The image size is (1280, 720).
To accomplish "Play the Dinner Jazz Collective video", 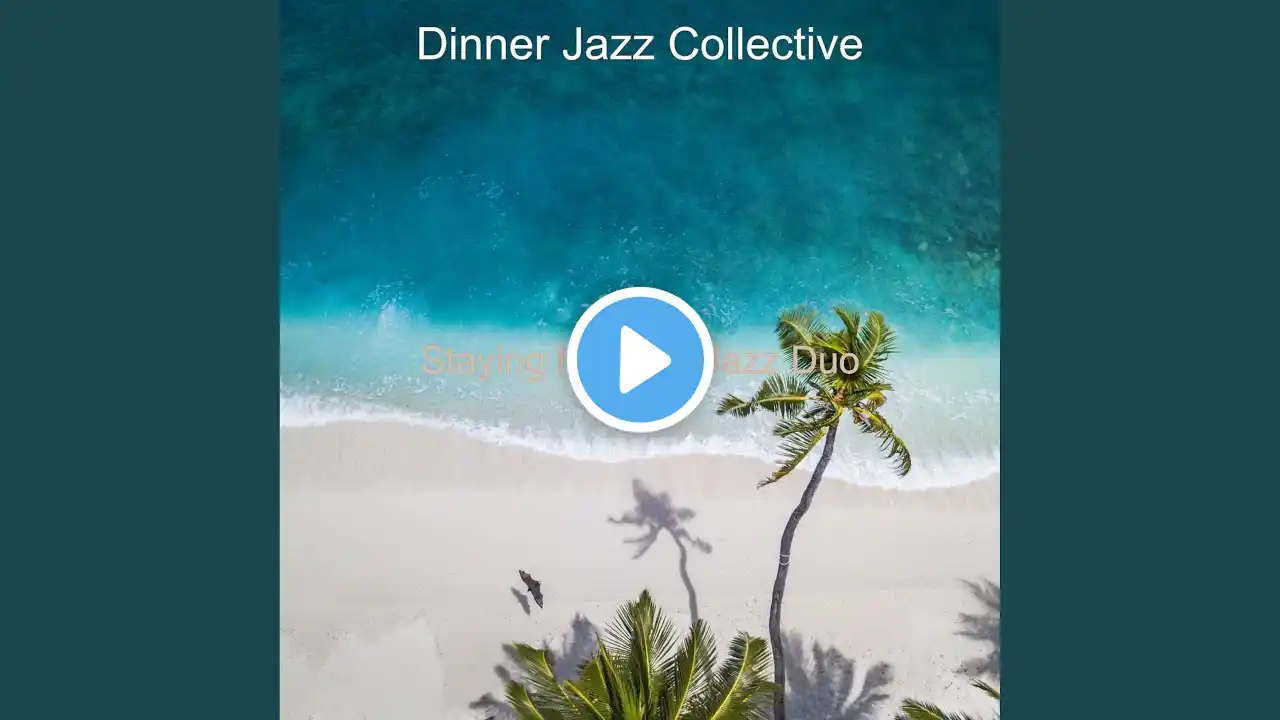I will [640, 360].
